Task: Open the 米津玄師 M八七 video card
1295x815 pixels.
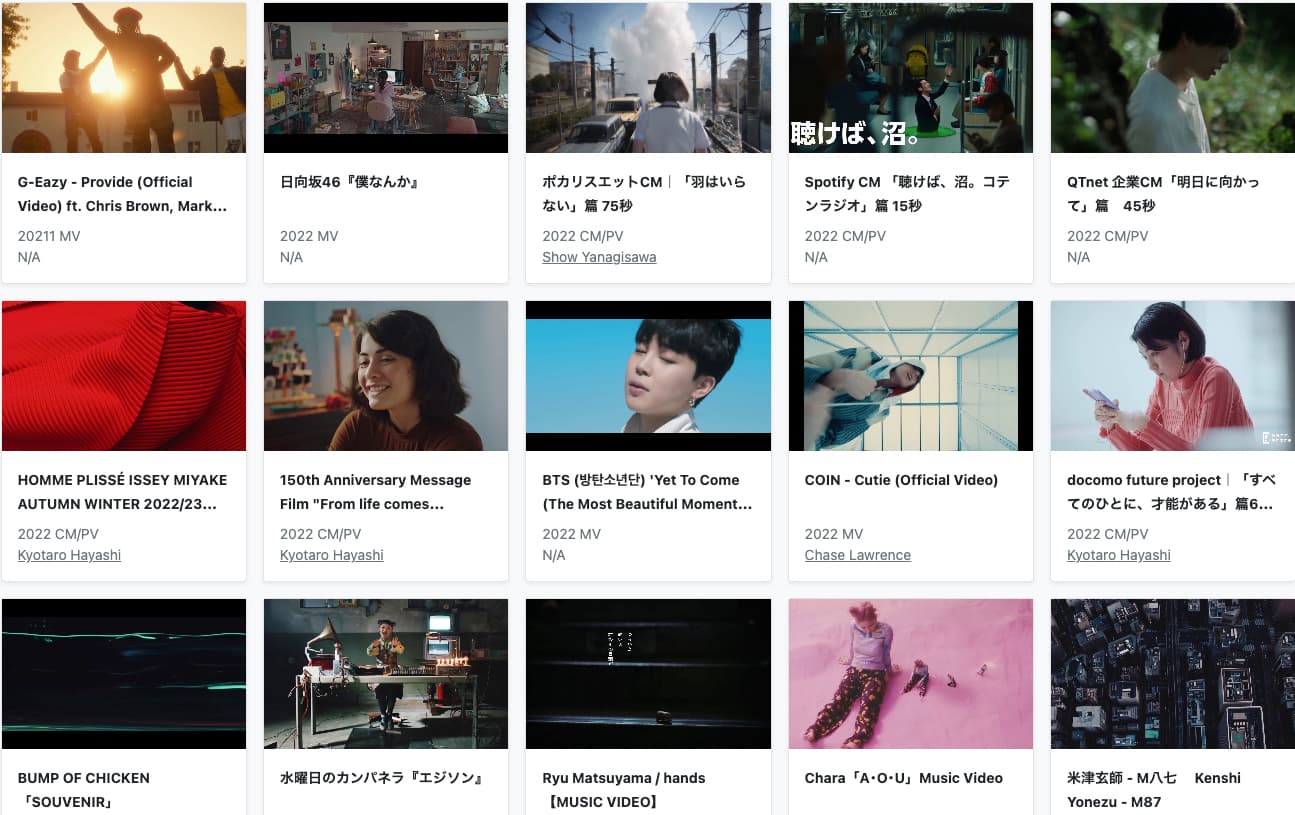Action: pyautogui.click(x=1172, y=674)
